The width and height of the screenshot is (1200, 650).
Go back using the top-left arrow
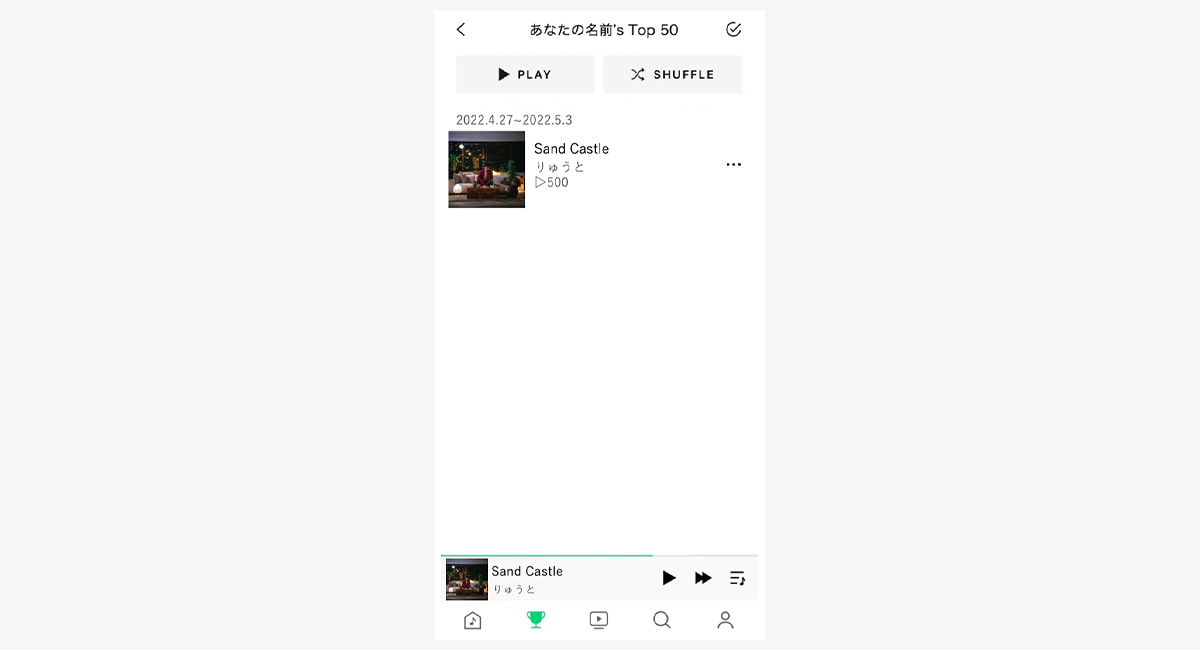pos(461,30)
